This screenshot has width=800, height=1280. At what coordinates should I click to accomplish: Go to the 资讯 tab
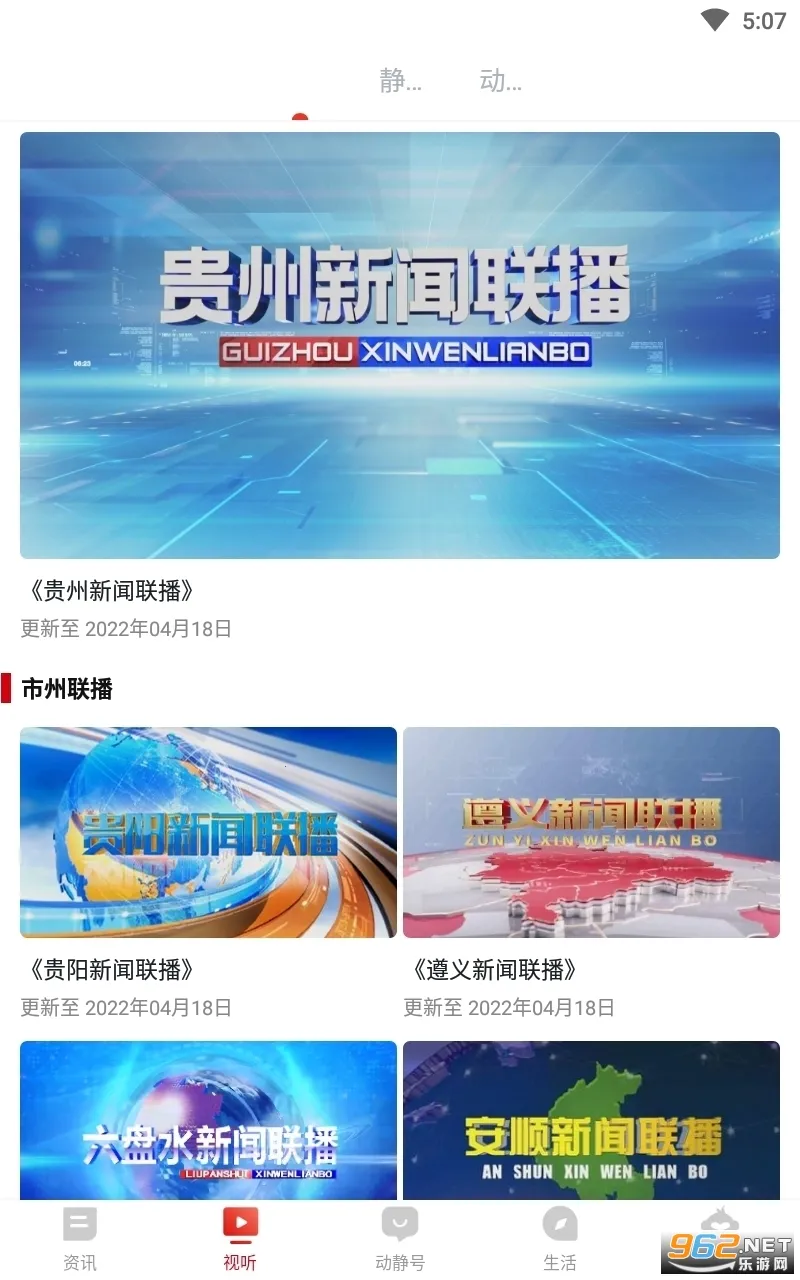(x=80, y=1238)
